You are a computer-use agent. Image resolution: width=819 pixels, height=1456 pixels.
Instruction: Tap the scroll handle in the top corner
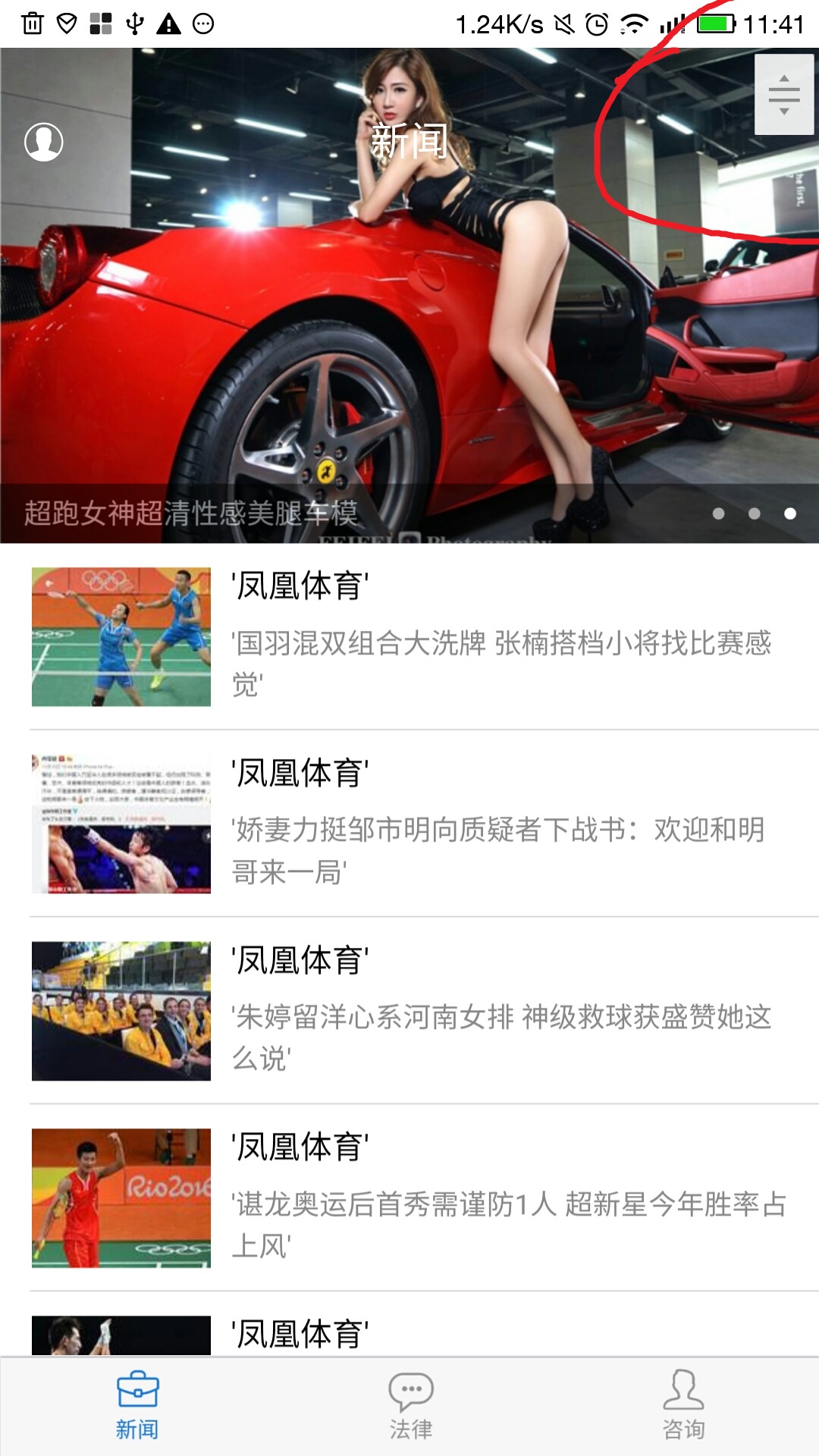[783, 95]
